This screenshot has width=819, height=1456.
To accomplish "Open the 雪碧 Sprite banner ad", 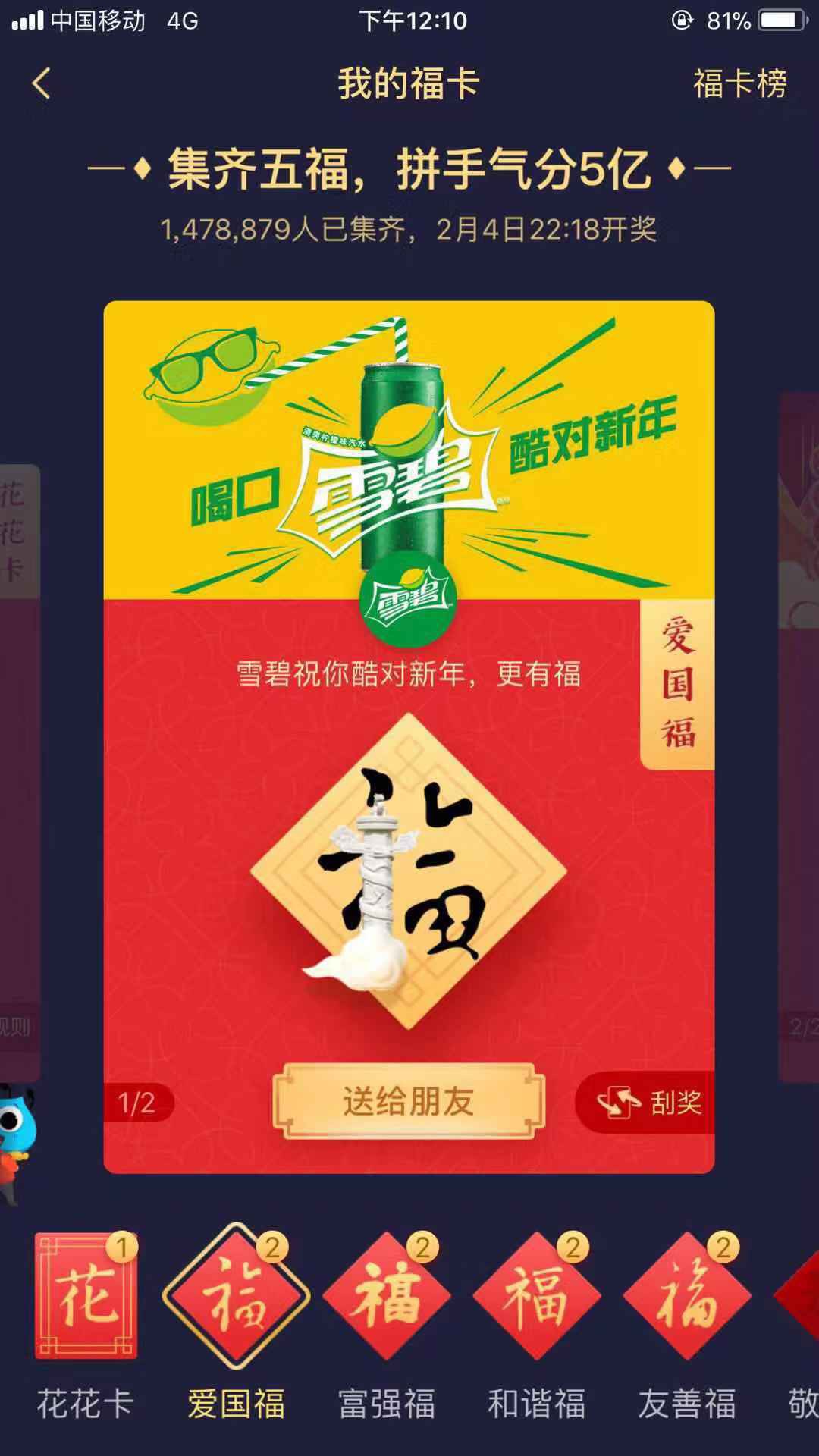I will click(409, 450).
